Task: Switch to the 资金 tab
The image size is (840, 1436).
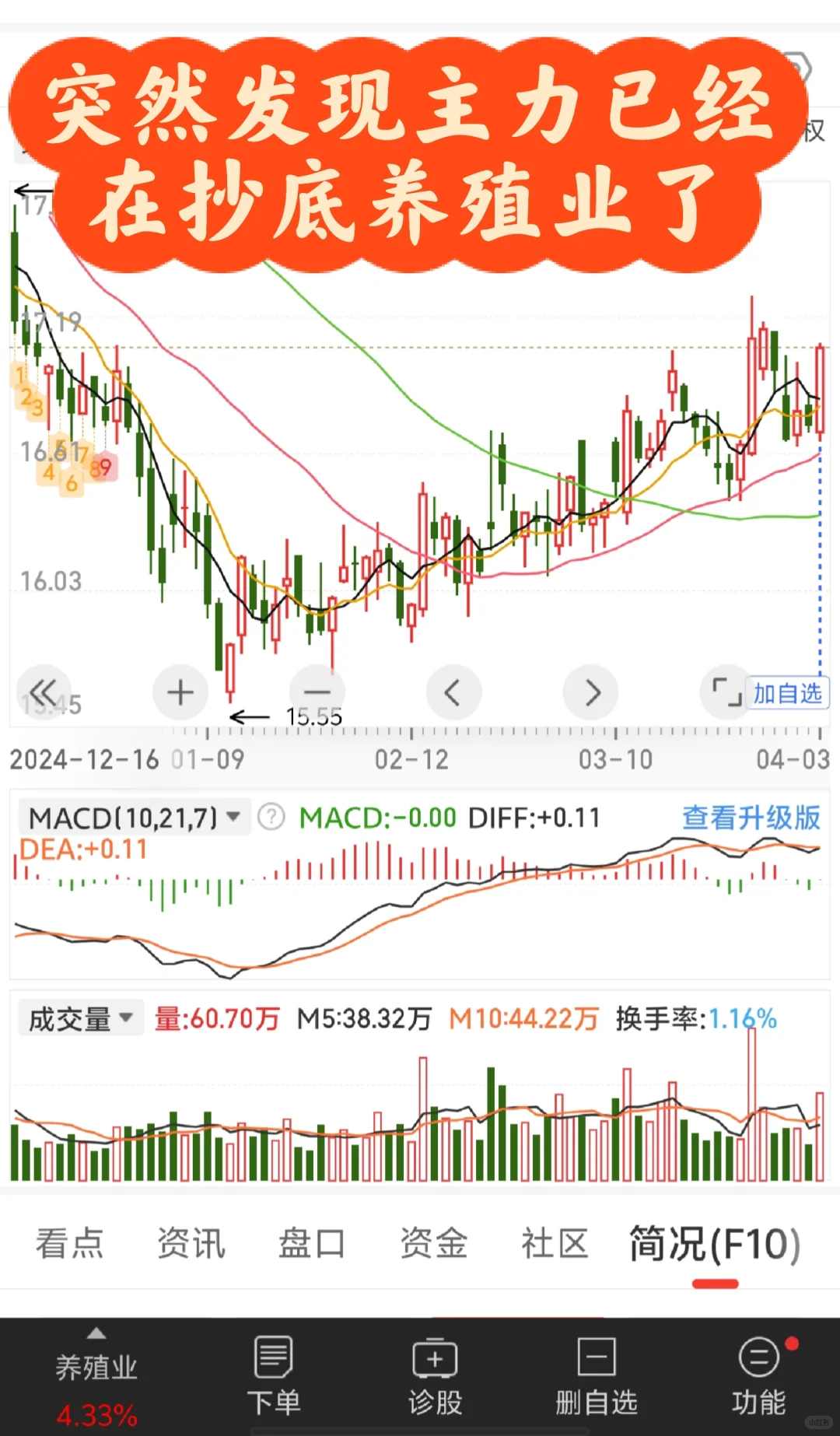Action: coord(433,1243)
